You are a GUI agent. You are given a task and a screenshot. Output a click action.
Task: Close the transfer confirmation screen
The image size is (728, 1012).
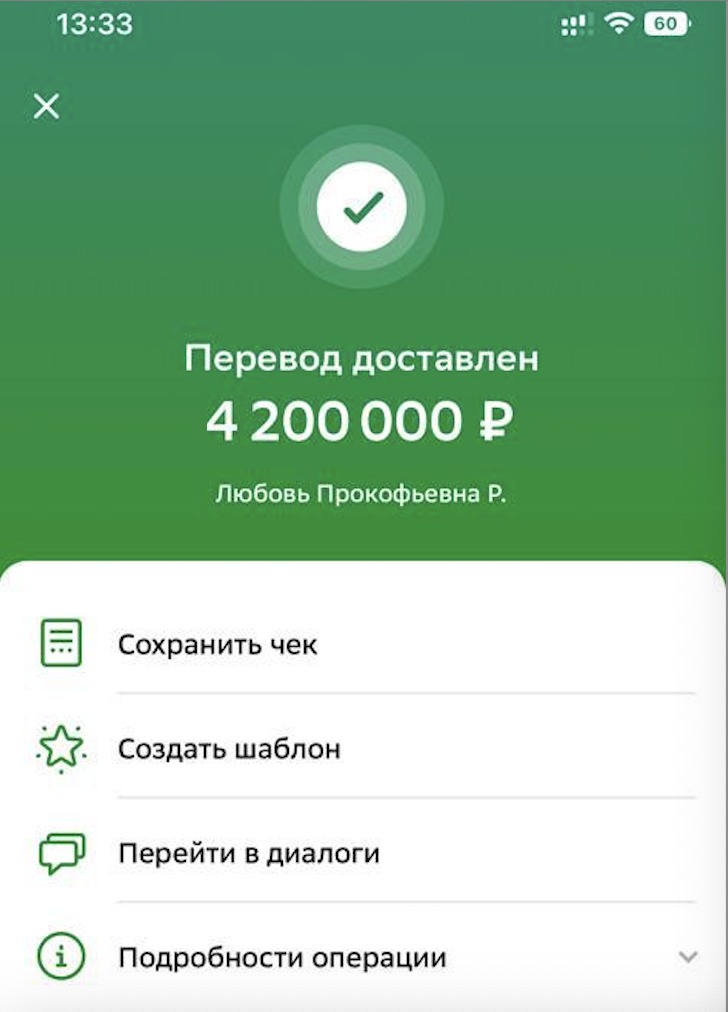click(x=46, y=106)
